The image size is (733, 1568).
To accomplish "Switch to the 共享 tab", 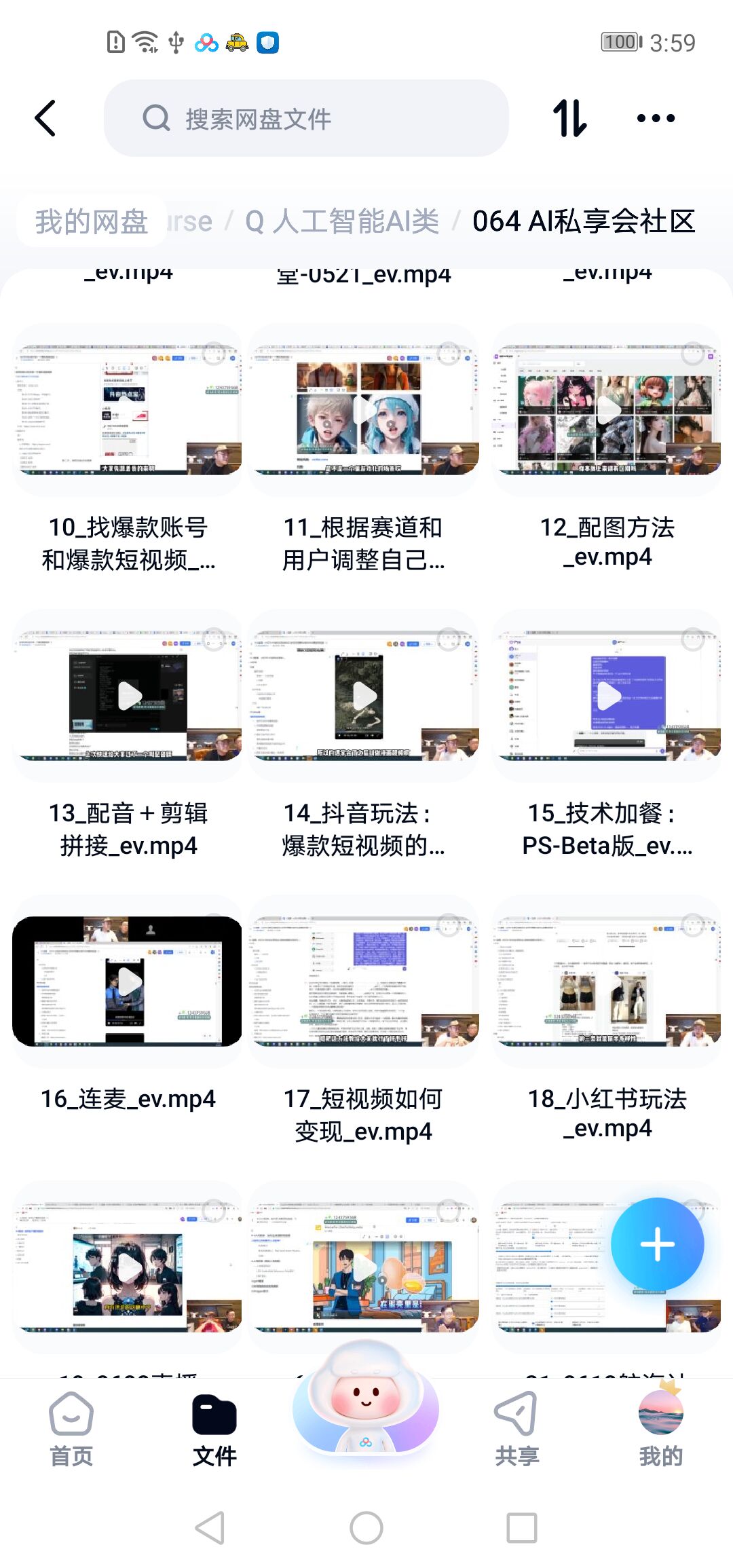I will (x=516, y=1428).
